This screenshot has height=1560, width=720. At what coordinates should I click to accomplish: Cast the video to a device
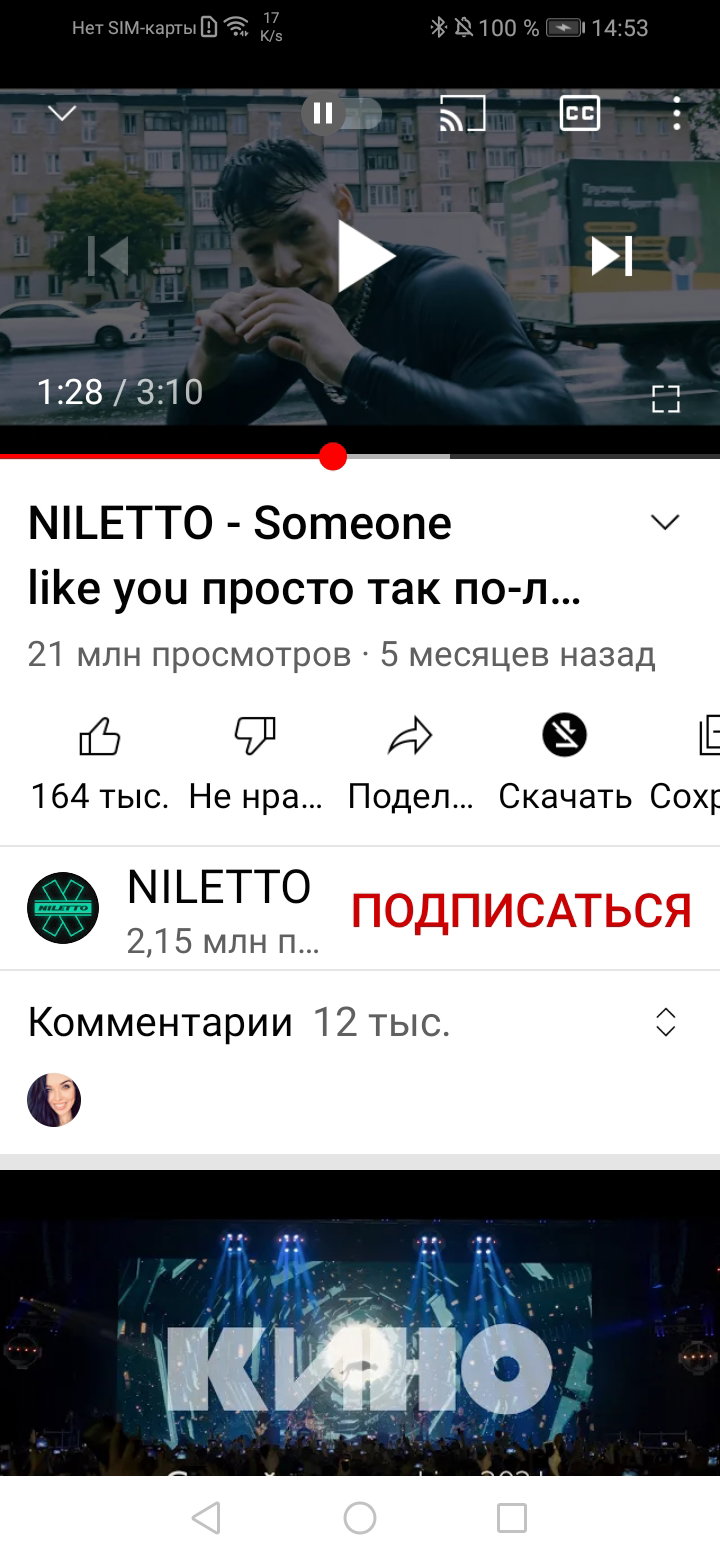point(462,114)
